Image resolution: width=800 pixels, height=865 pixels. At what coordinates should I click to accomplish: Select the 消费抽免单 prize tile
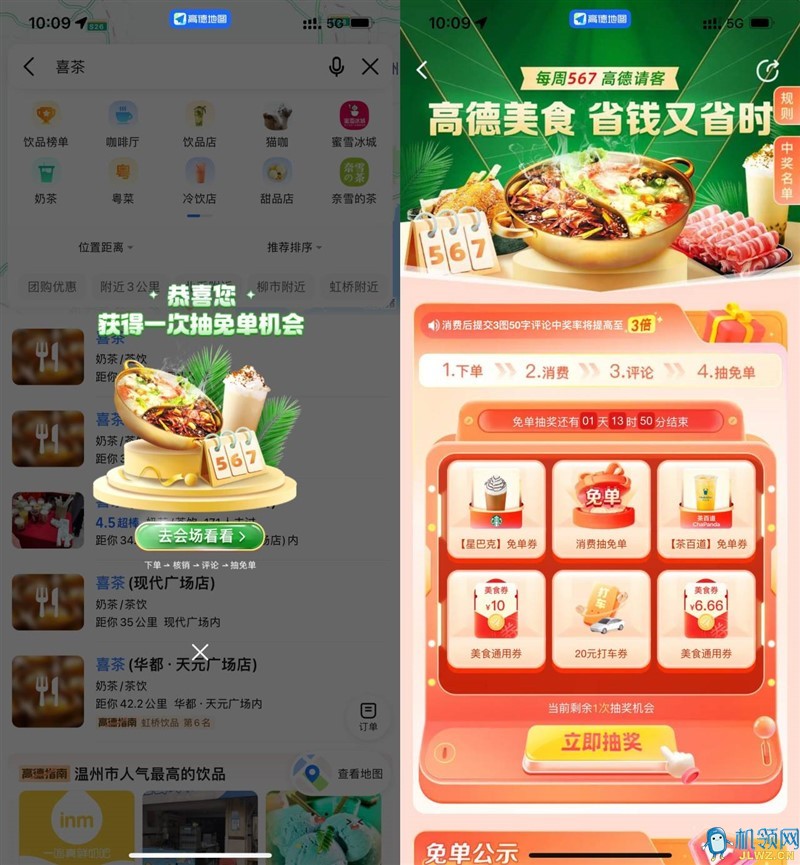601,508
